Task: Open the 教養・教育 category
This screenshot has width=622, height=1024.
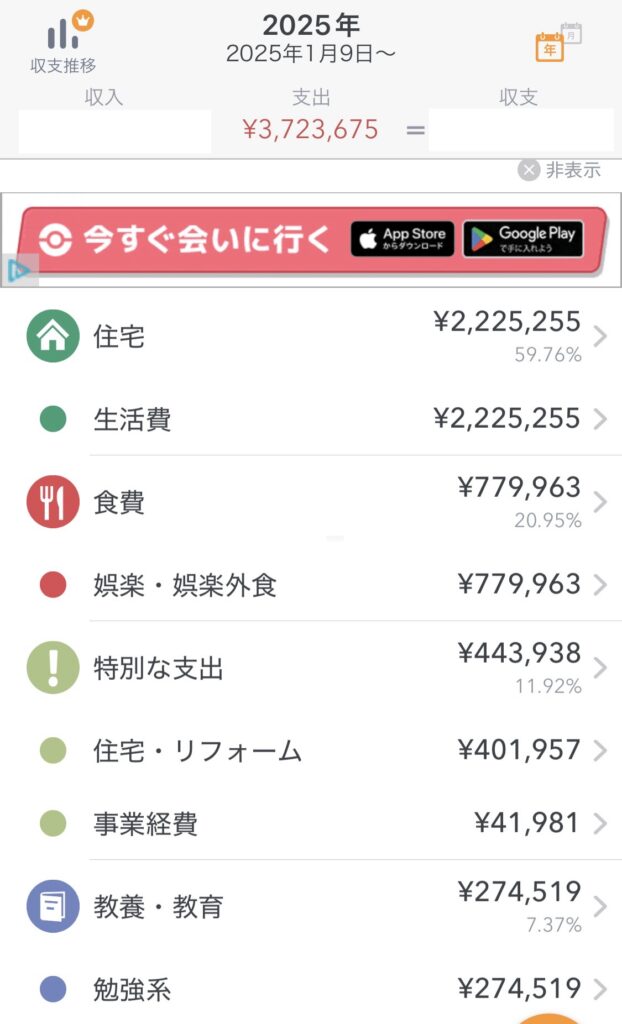Action: pos(311,906)
